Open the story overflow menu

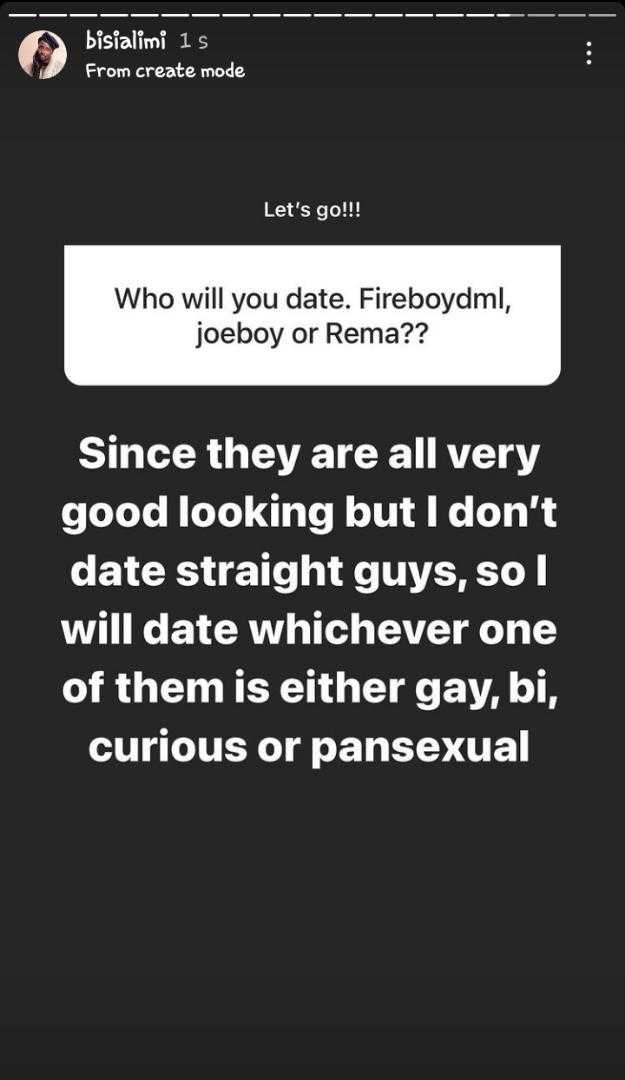[x=589, y=53]
